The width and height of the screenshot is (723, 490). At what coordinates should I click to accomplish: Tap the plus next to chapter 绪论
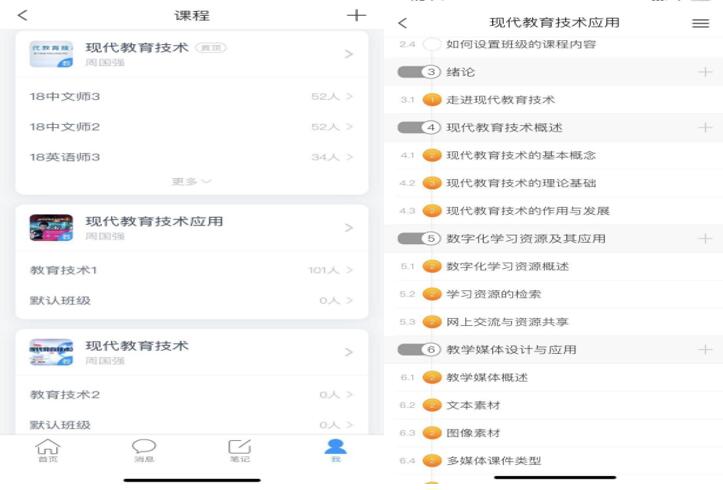coord(705,72)
